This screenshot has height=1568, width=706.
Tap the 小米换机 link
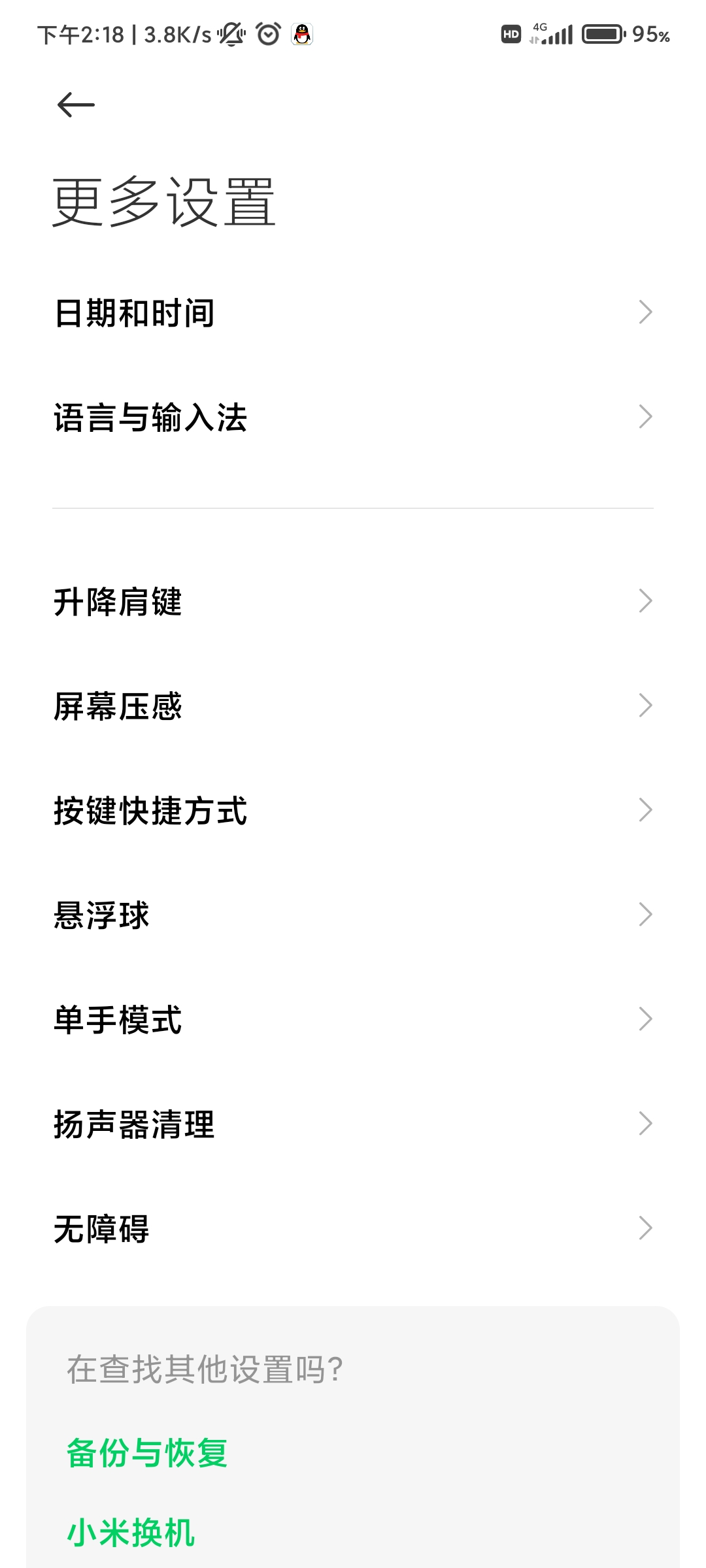(131, 1532)
